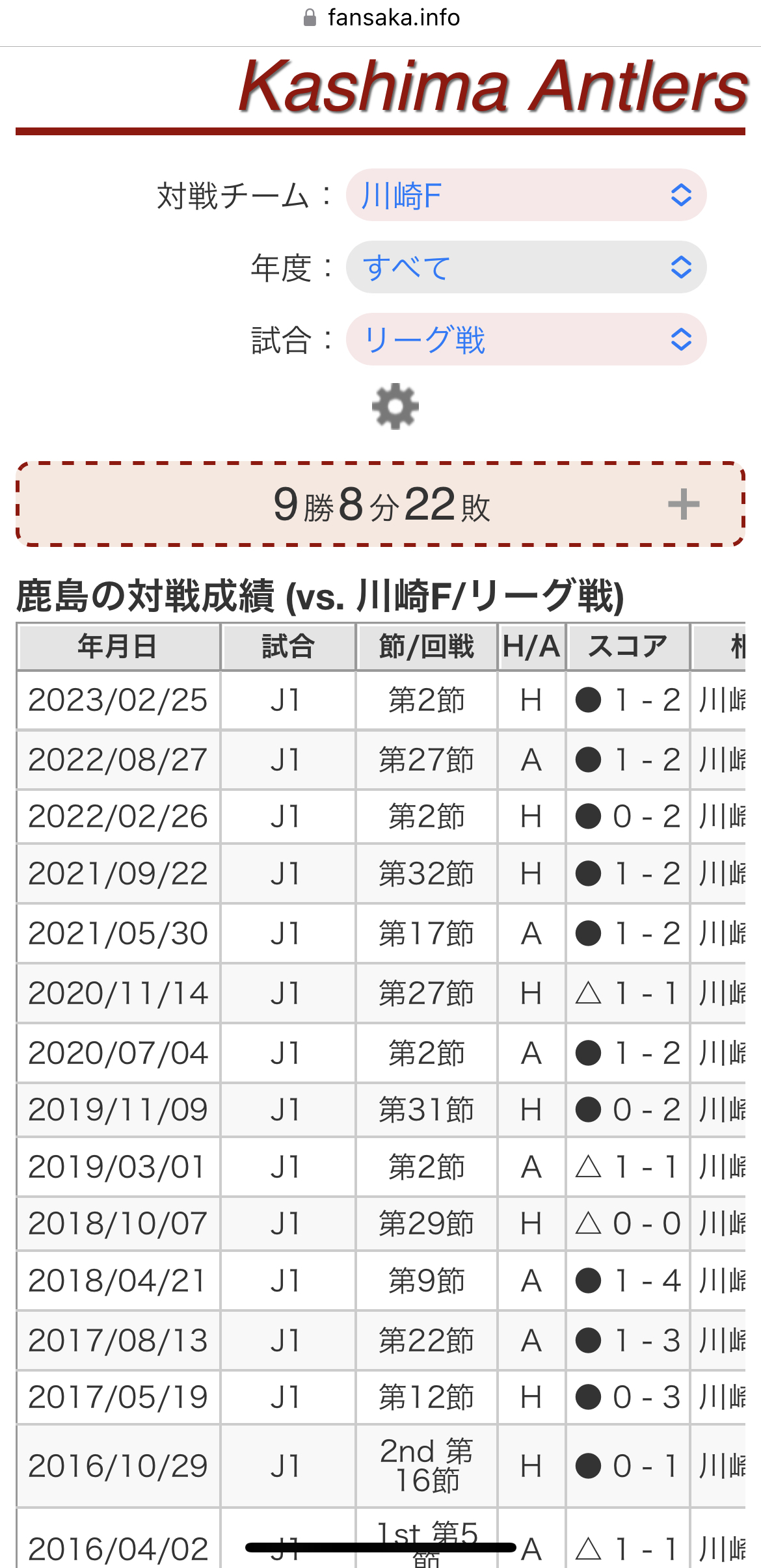Open the 対戦チーム dropdown showing 川崎F
The image size is (761, 1568).
[x=526, y=195]
